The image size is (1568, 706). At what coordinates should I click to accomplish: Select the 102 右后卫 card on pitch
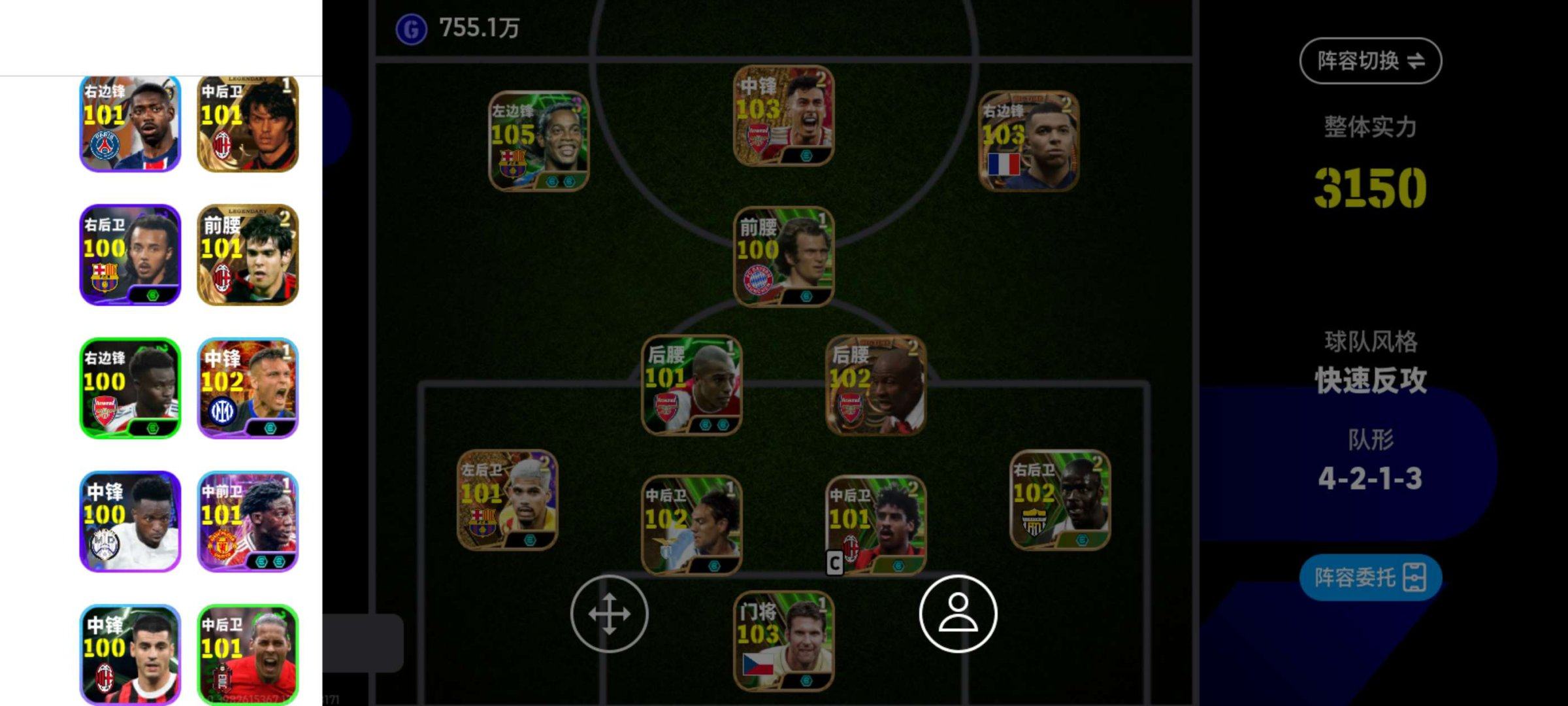[1060, 499]
